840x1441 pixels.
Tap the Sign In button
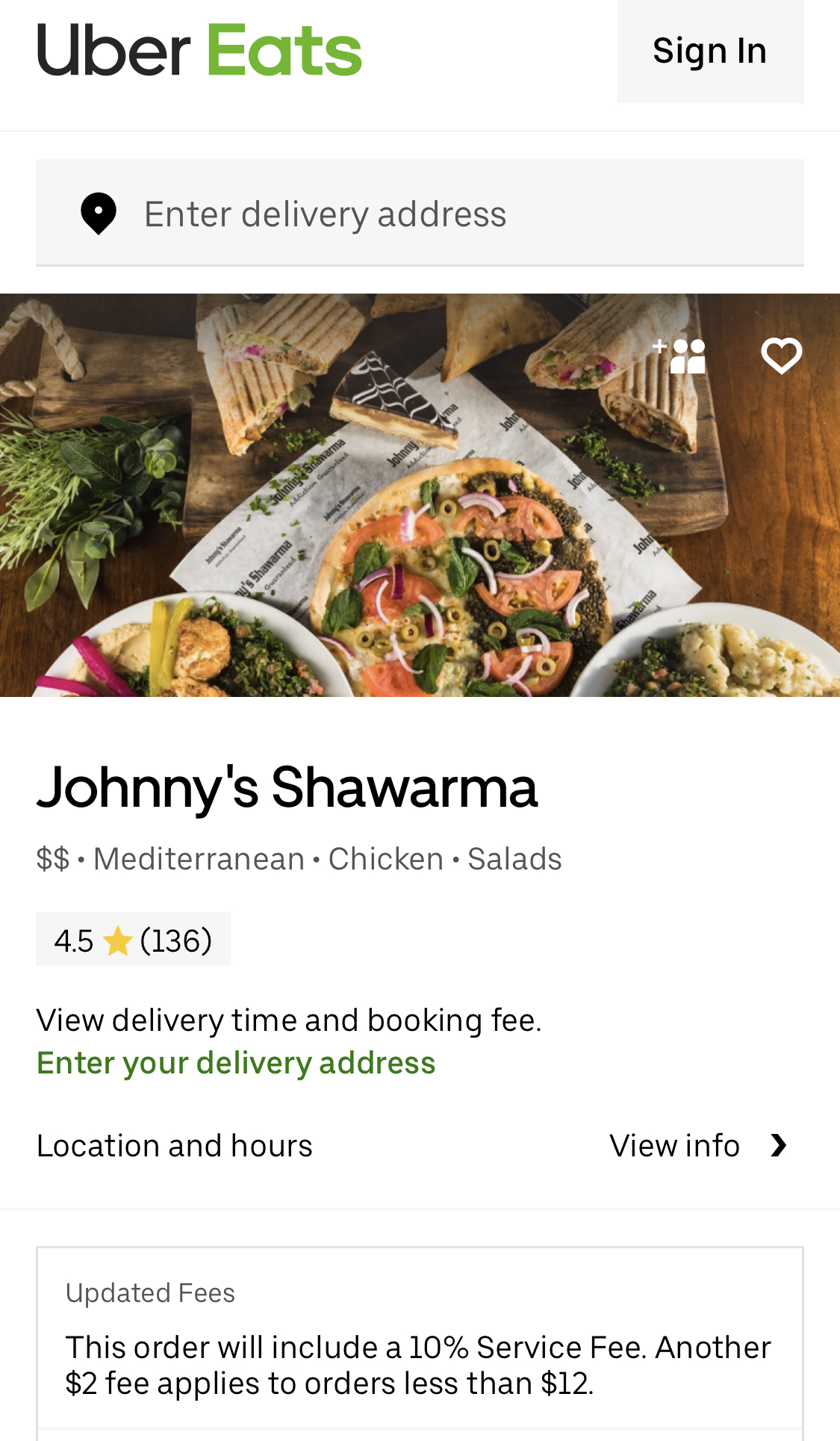(710, 51)
